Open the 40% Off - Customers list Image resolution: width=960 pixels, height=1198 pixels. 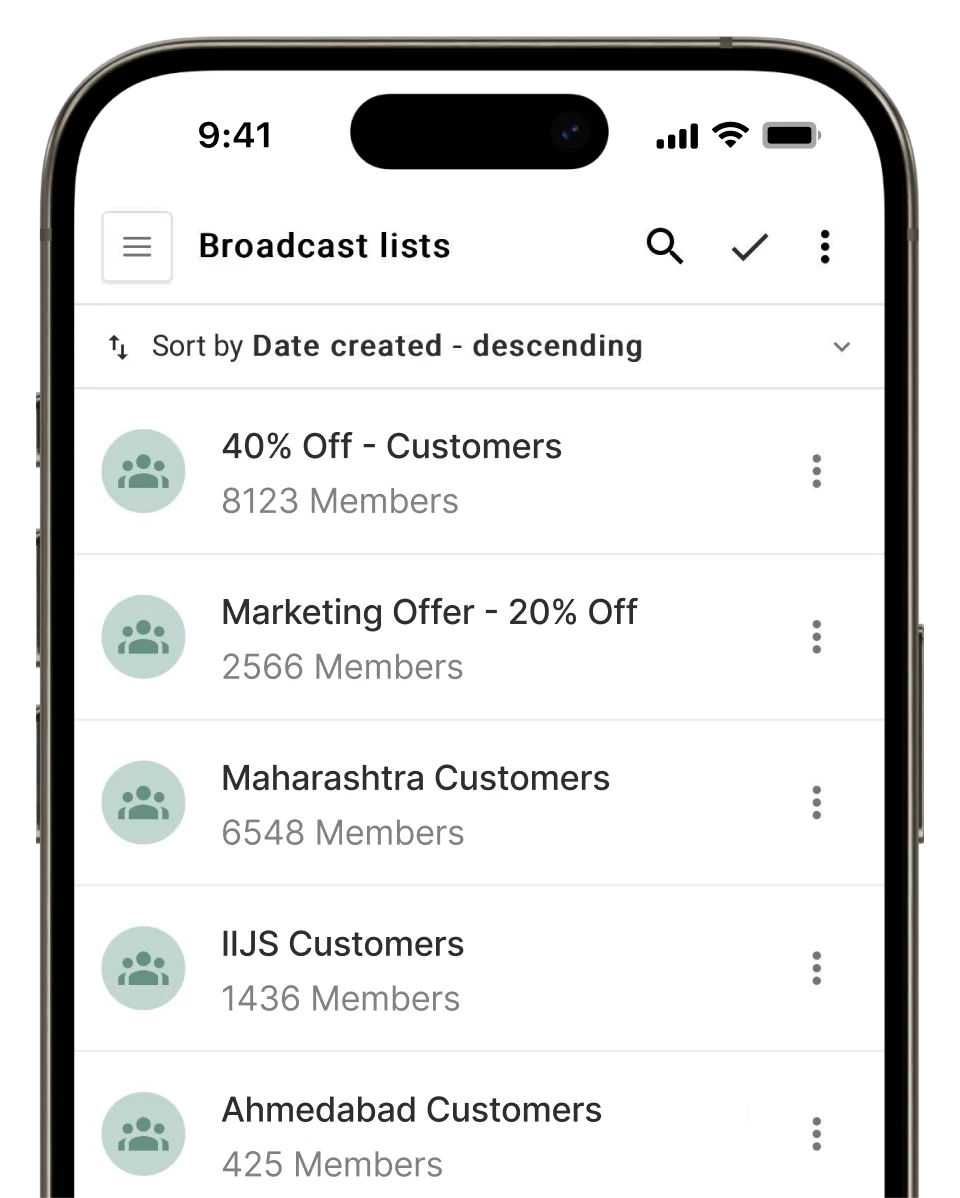point(392,471)
